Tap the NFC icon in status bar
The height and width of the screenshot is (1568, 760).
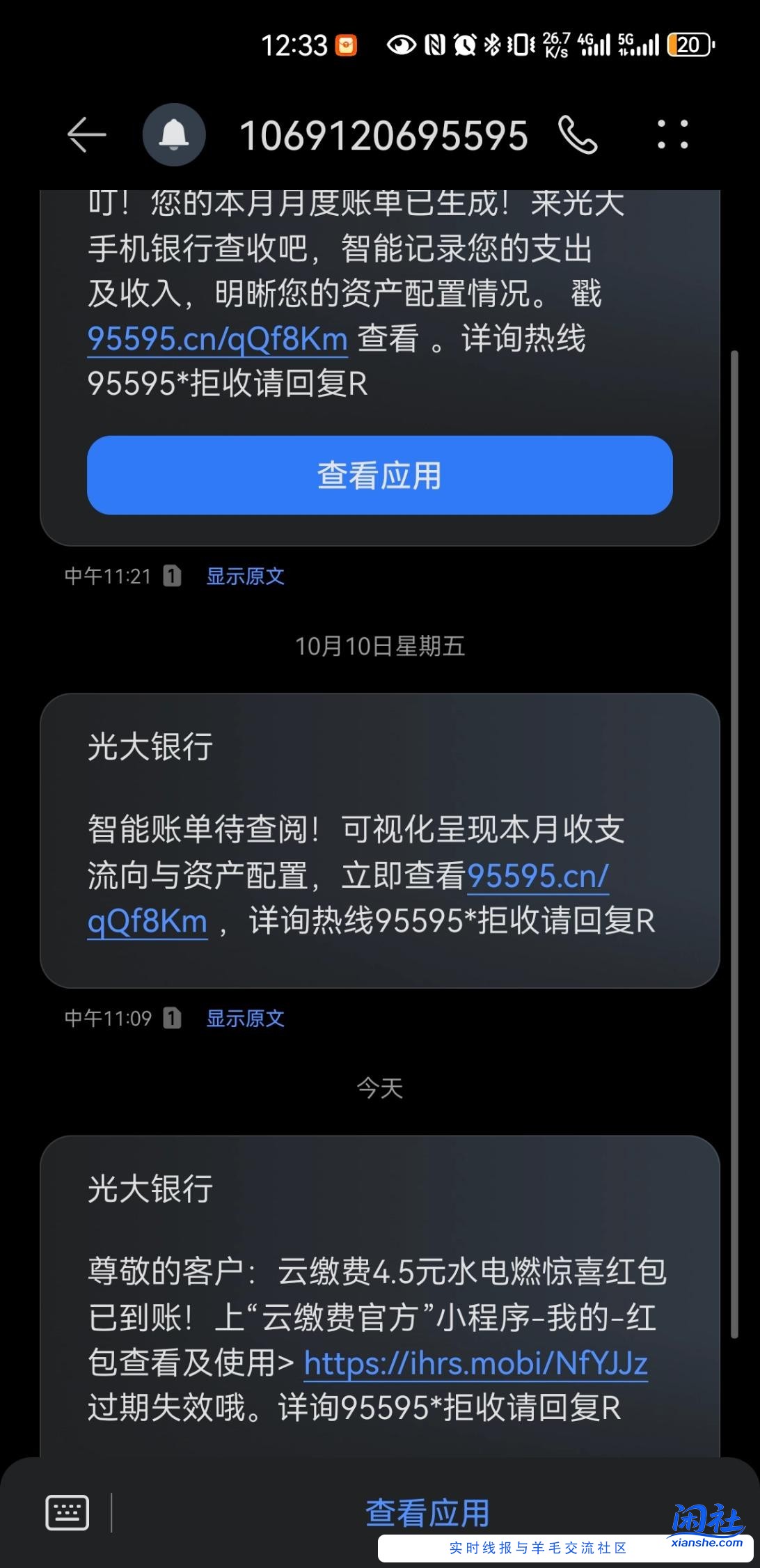[434, 45]
